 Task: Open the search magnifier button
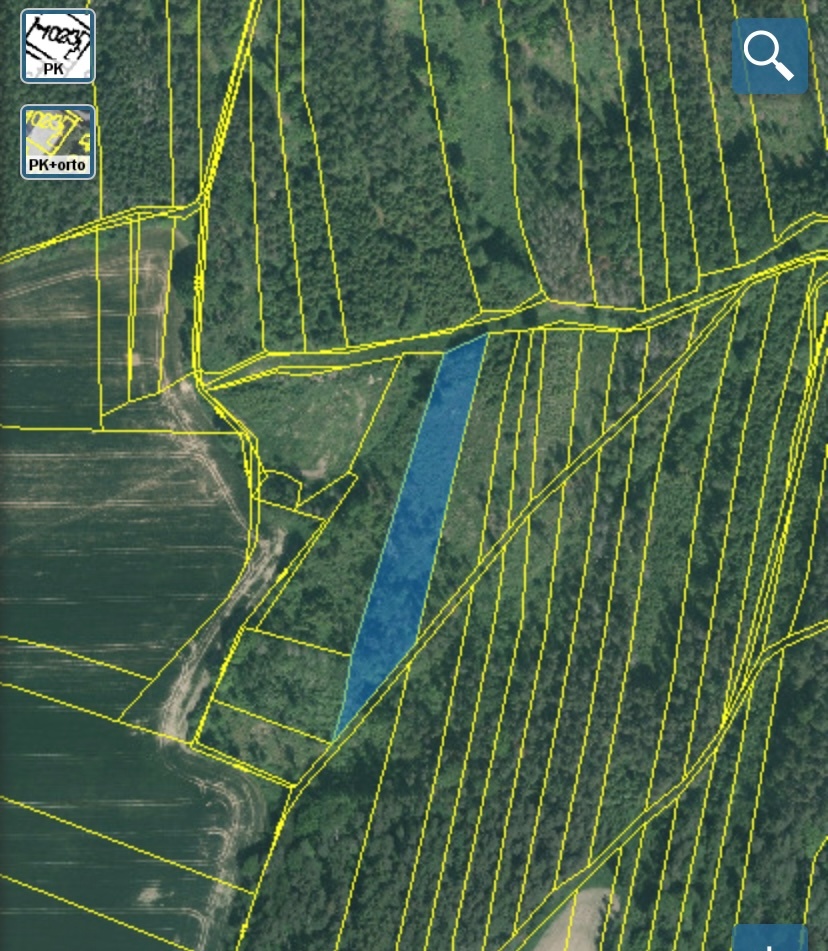[x=769, y=56]
